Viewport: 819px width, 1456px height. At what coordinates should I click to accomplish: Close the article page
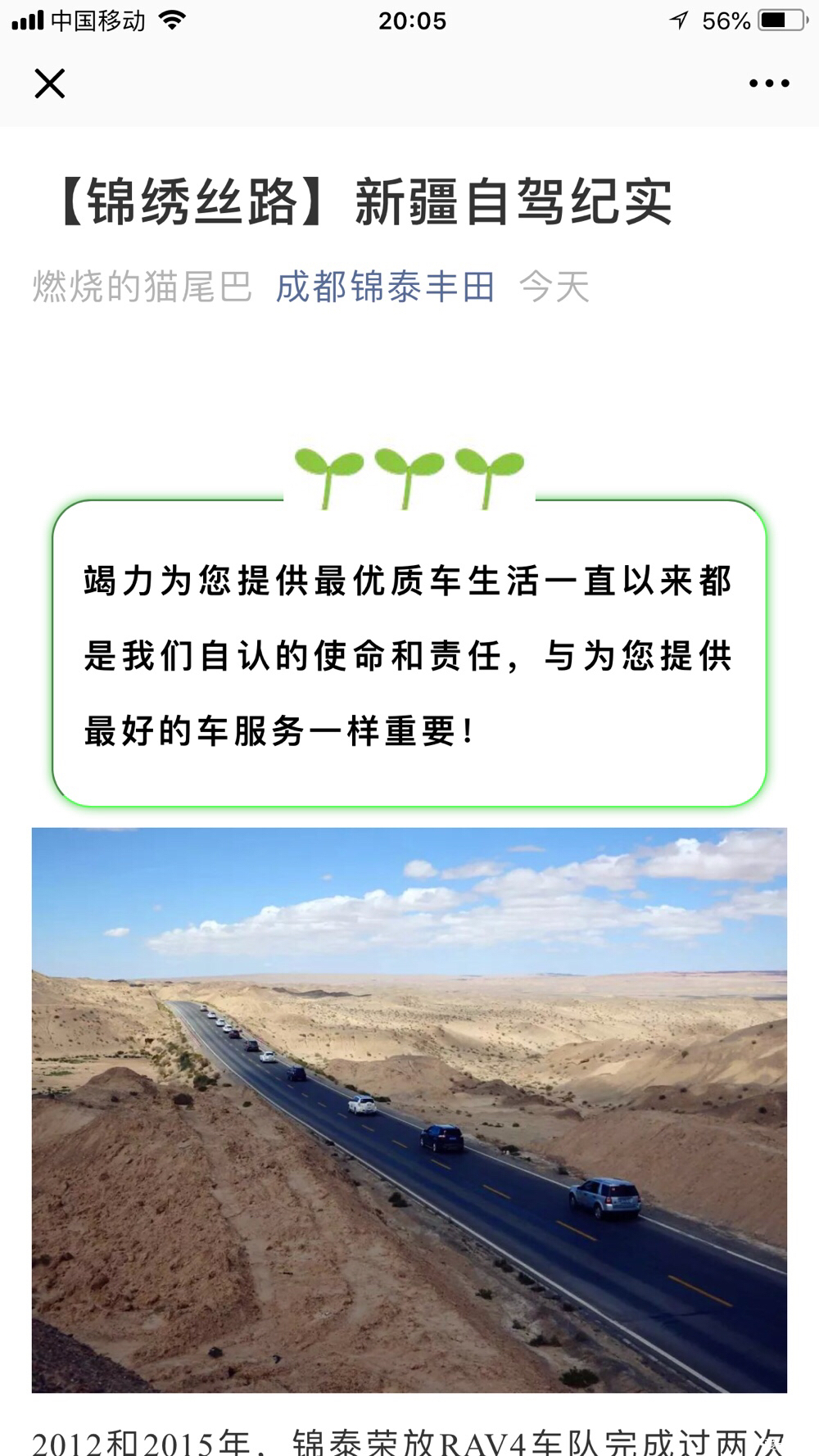coord(49,84)
